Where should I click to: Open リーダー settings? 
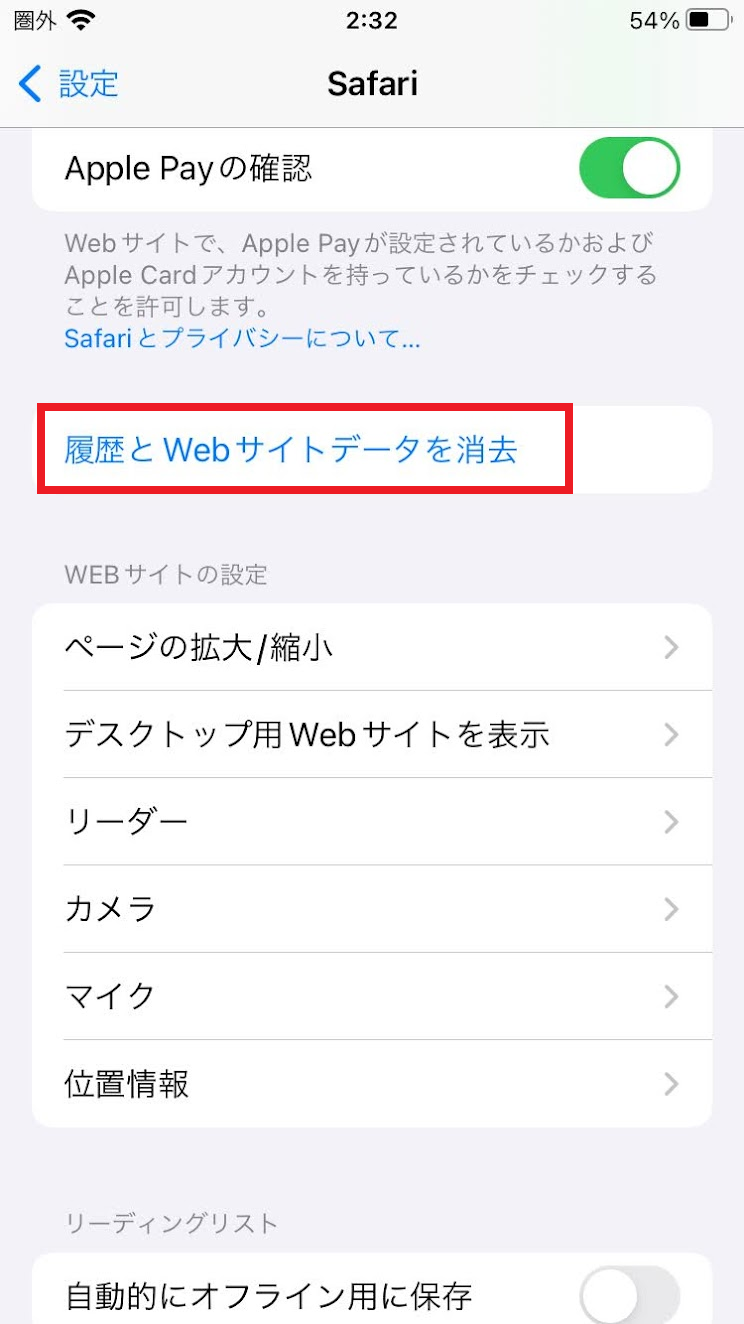click(372, 822)
